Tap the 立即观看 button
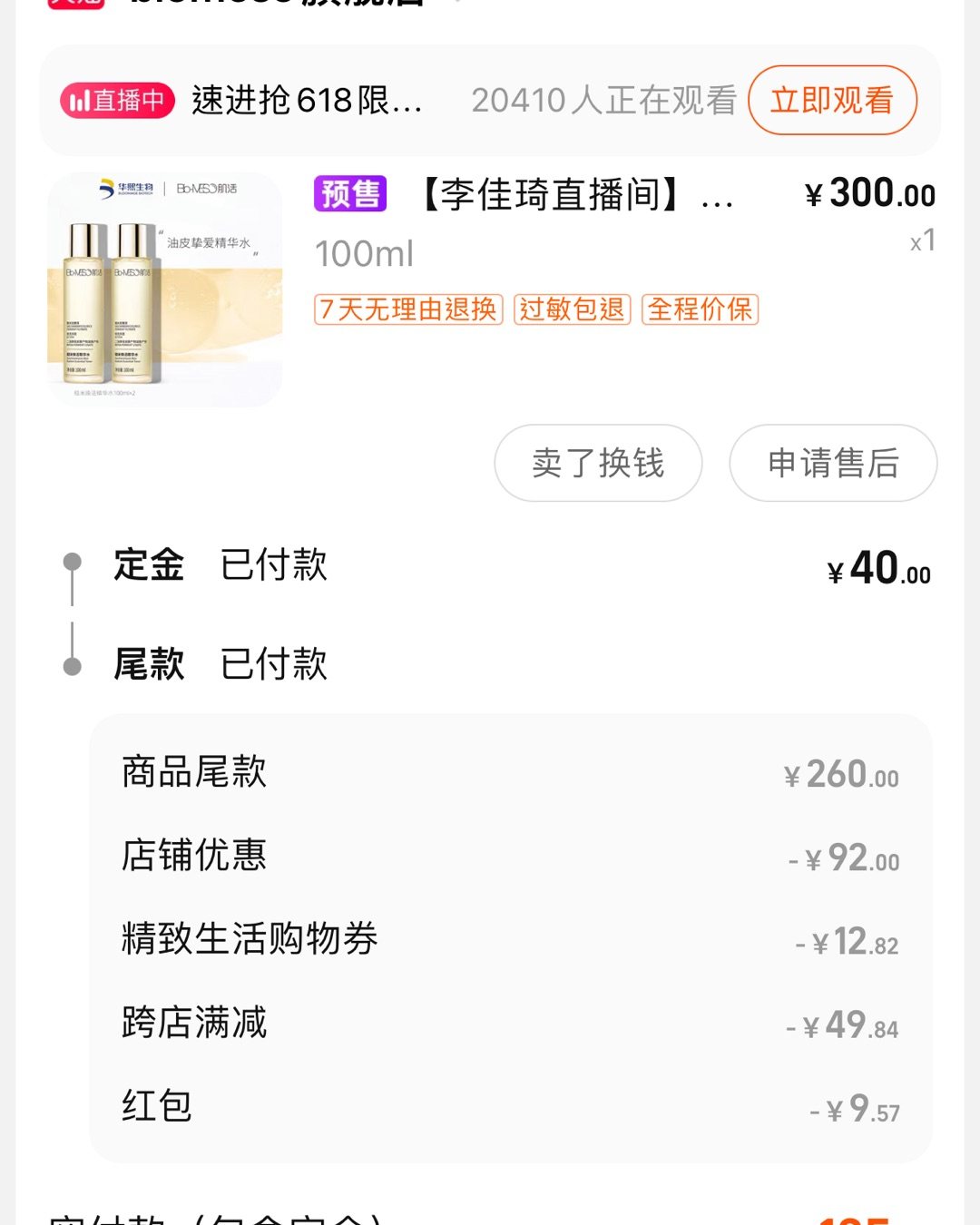 (831, 100)
